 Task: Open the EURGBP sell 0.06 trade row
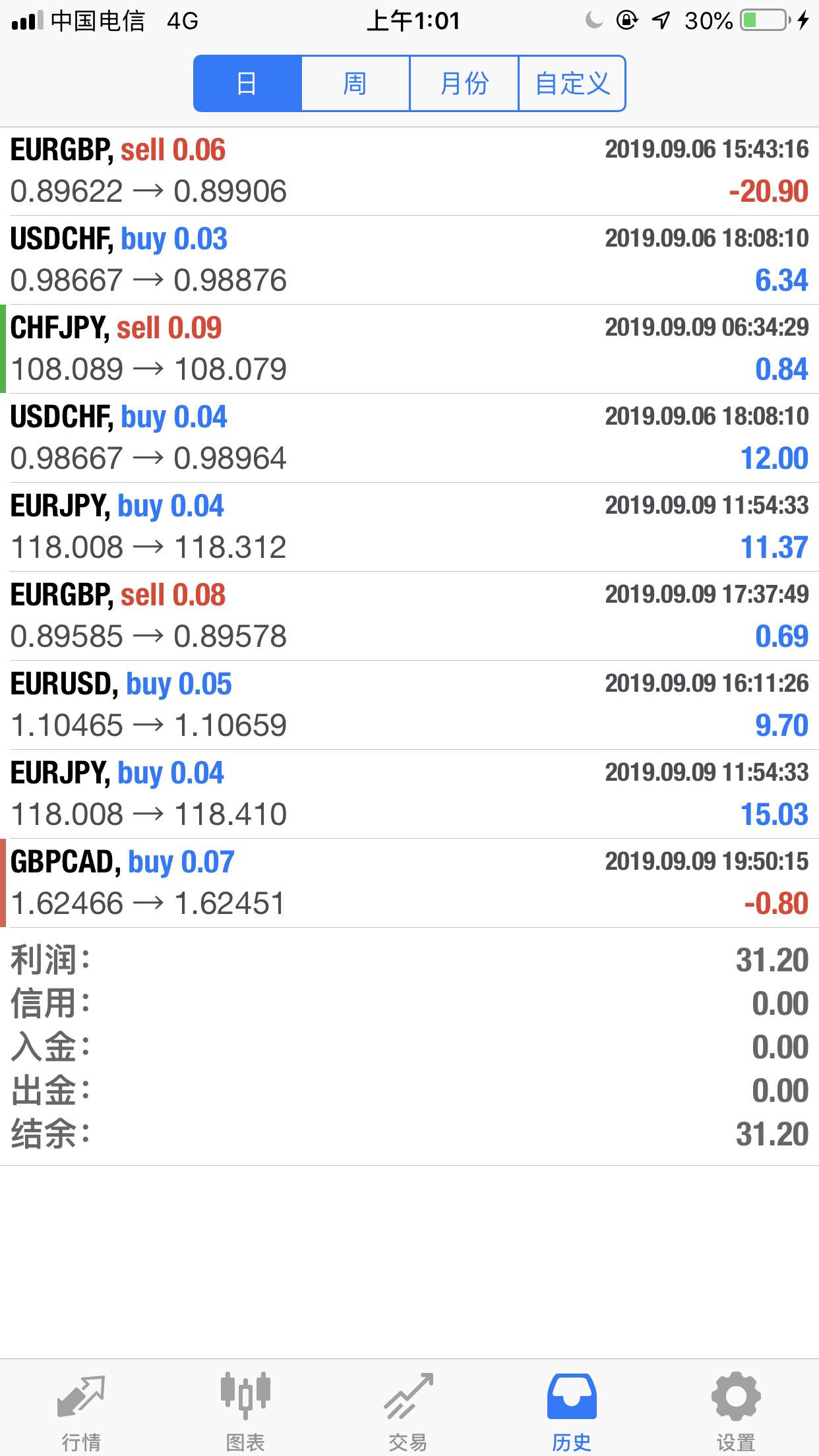pyautogui.click(x=409, y=171)
